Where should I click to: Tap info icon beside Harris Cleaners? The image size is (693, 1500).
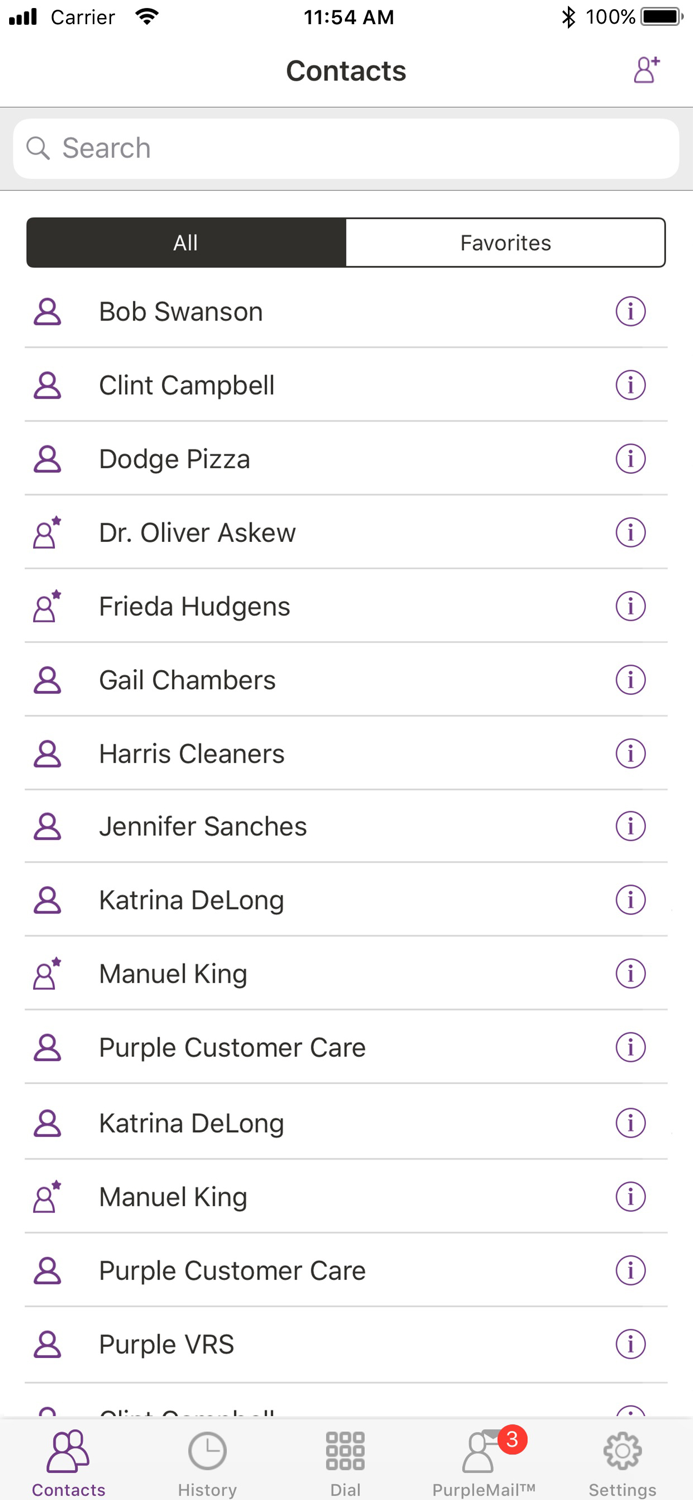630,754
